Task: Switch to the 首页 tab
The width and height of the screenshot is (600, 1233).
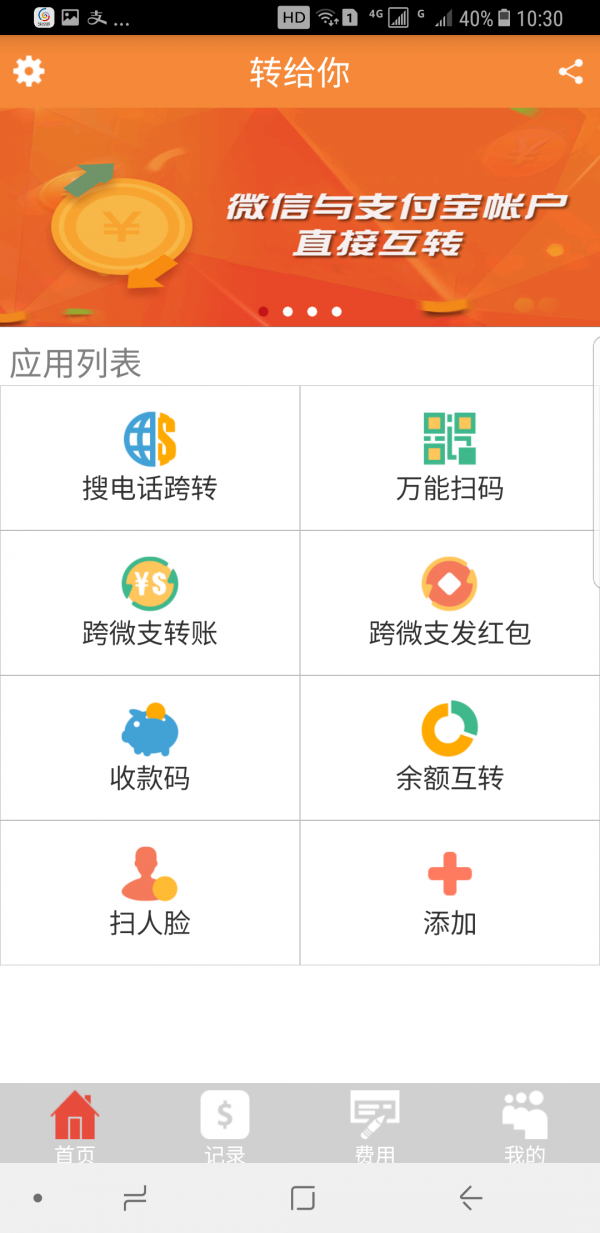Action: click(75, 1124)
